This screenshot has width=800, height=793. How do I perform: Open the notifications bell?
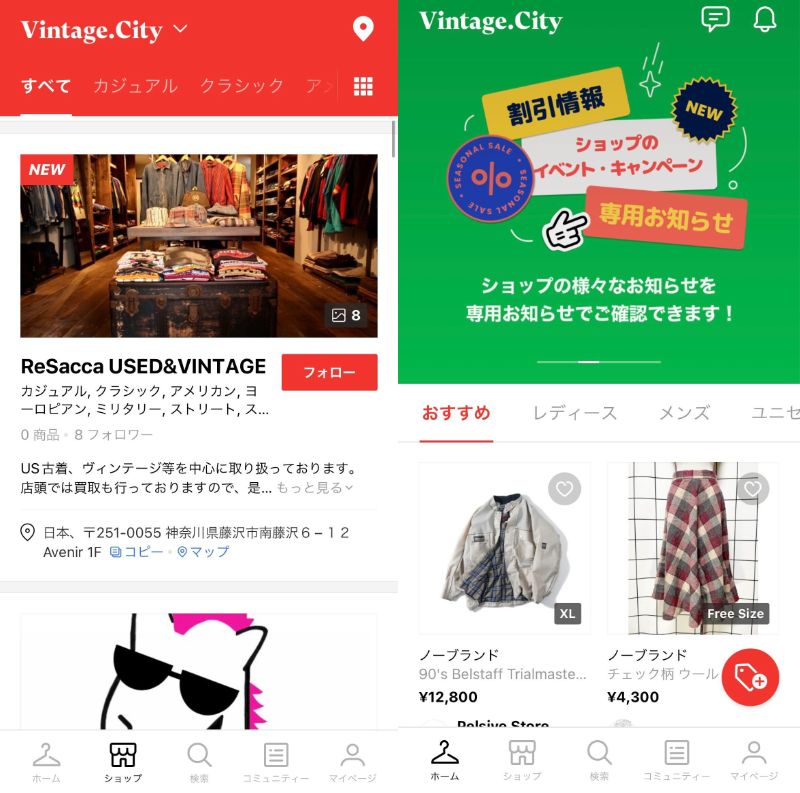765,19
